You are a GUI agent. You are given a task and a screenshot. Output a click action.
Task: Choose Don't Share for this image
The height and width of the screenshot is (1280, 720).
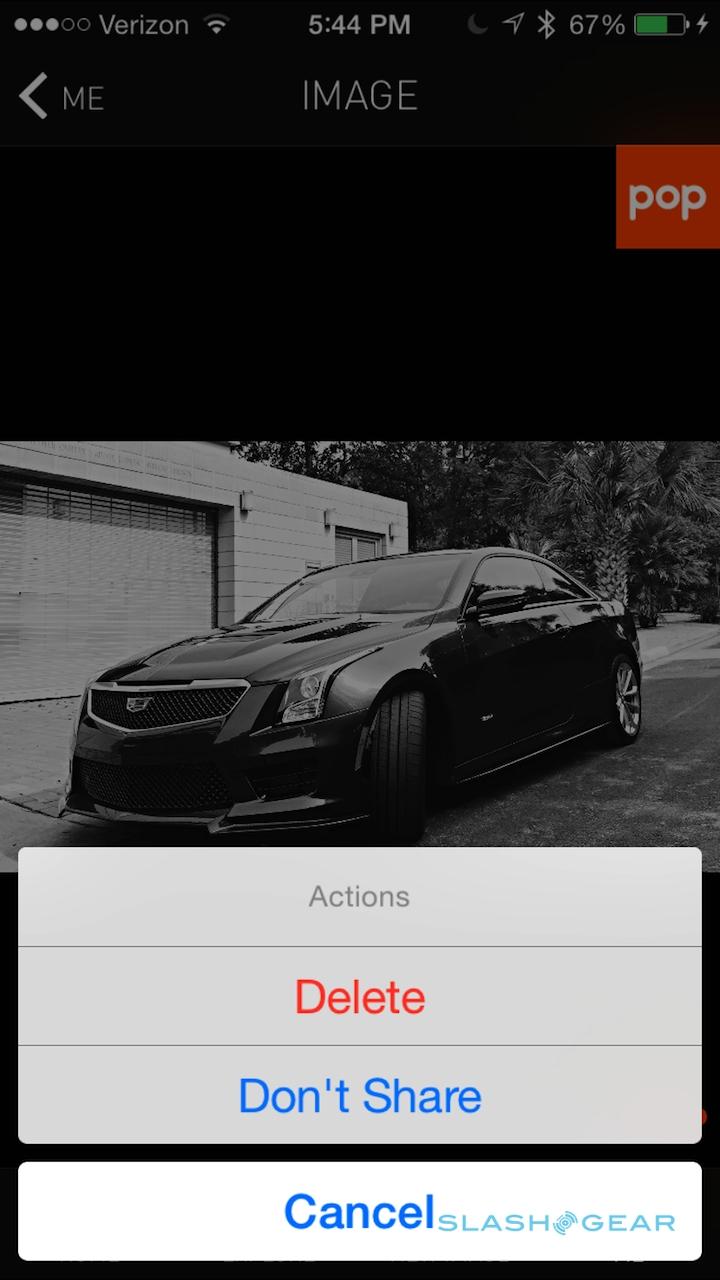click(360, 1095)
